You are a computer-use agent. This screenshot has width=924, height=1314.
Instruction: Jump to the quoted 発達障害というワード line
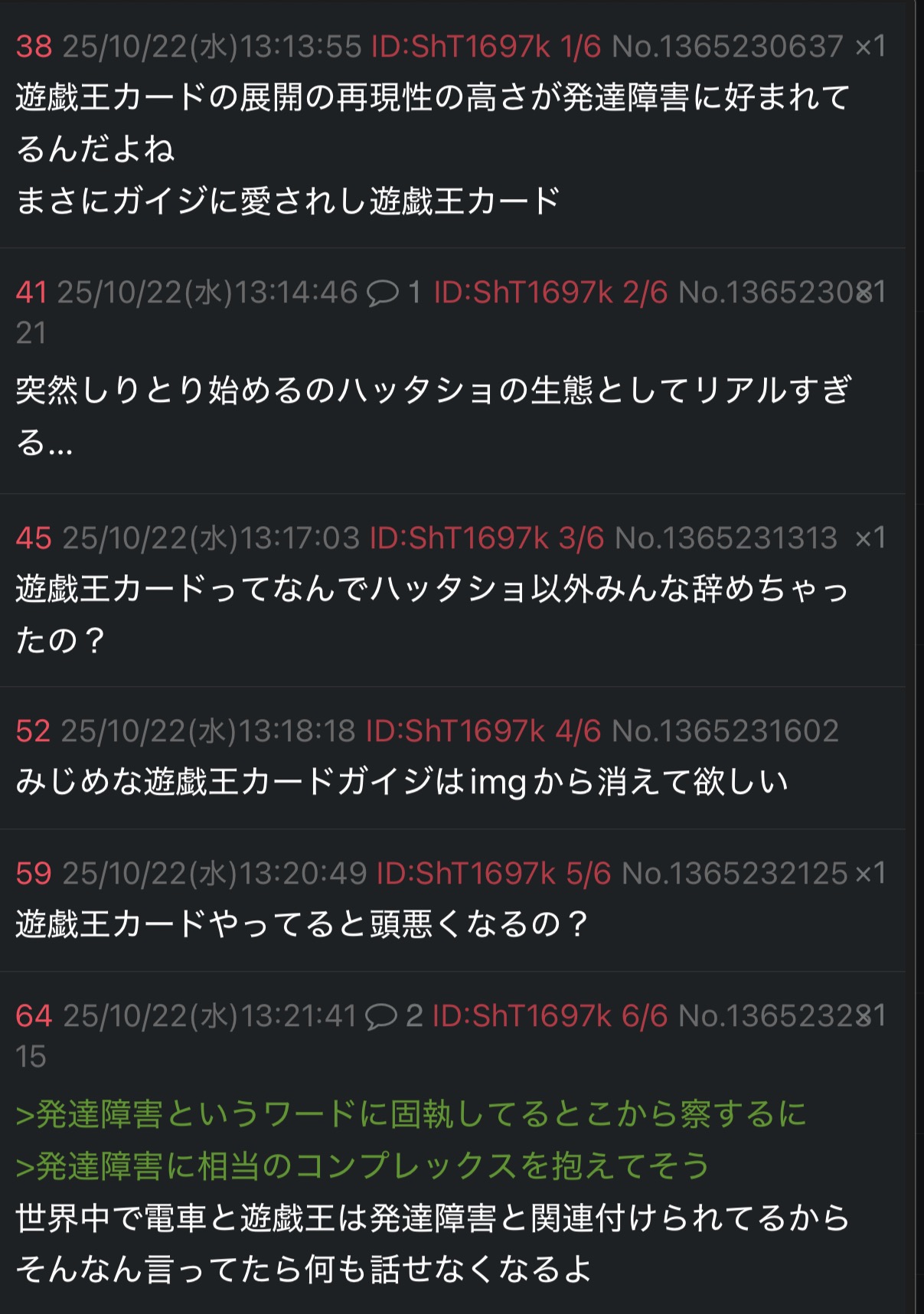pyautogui.click(x=410, y=1114)
